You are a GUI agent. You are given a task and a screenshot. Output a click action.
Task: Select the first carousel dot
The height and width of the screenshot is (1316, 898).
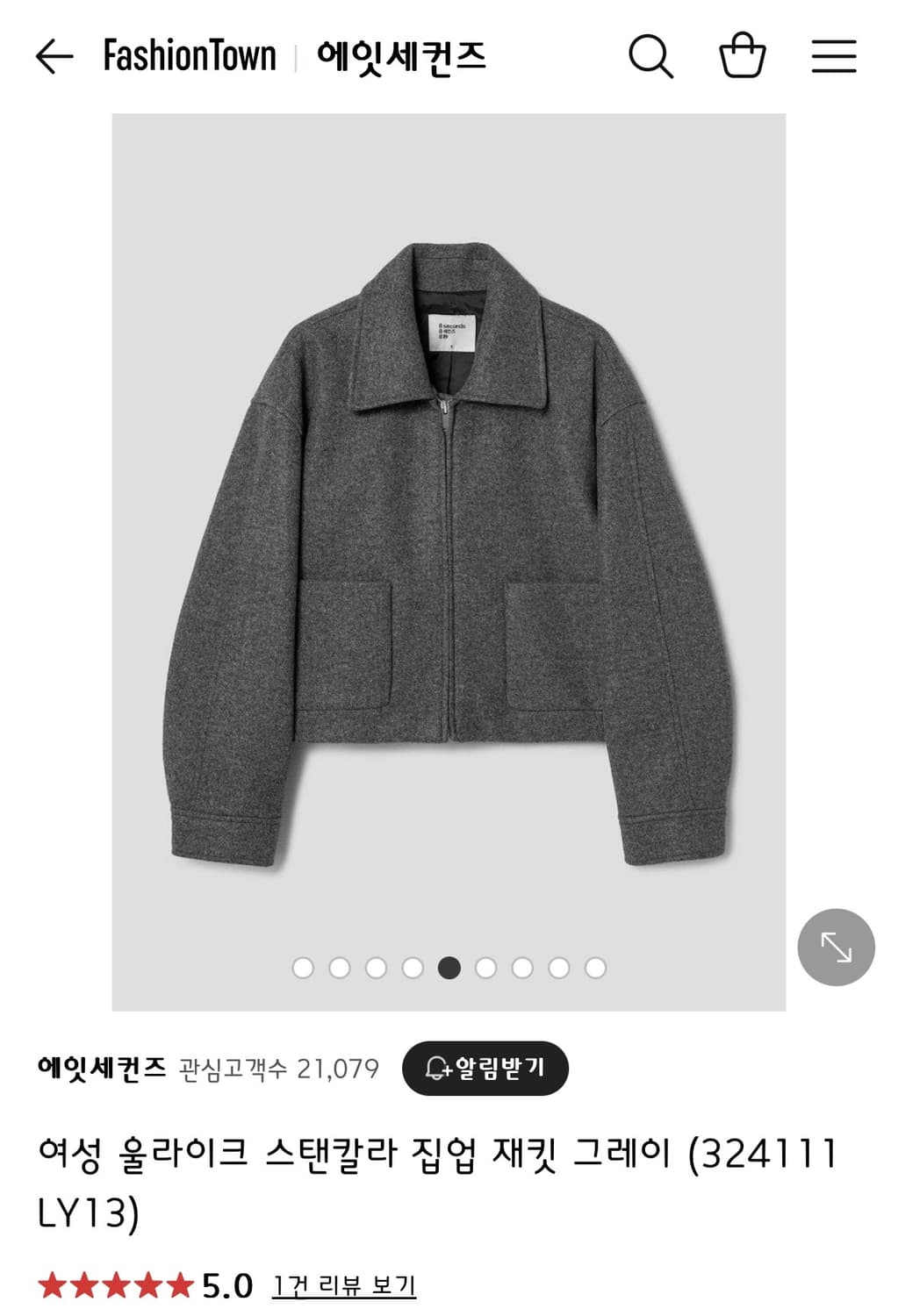click(x=305, y=966)
